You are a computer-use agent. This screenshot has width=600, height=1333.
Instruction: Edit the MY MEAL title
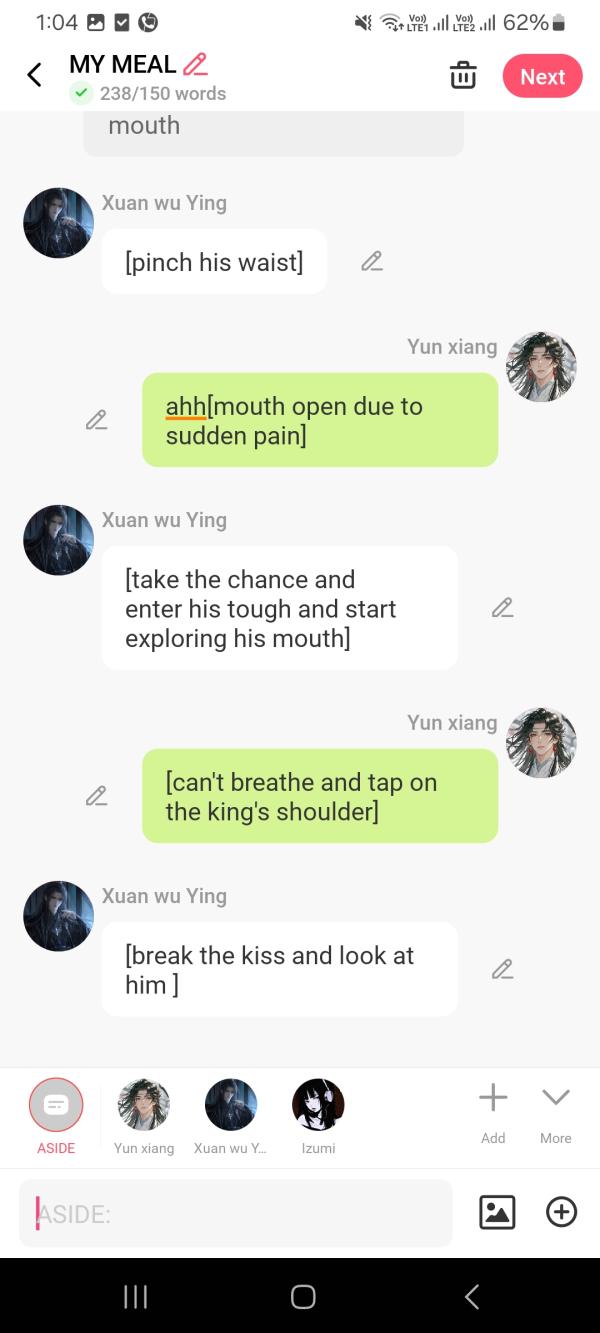tap(196, 64)
